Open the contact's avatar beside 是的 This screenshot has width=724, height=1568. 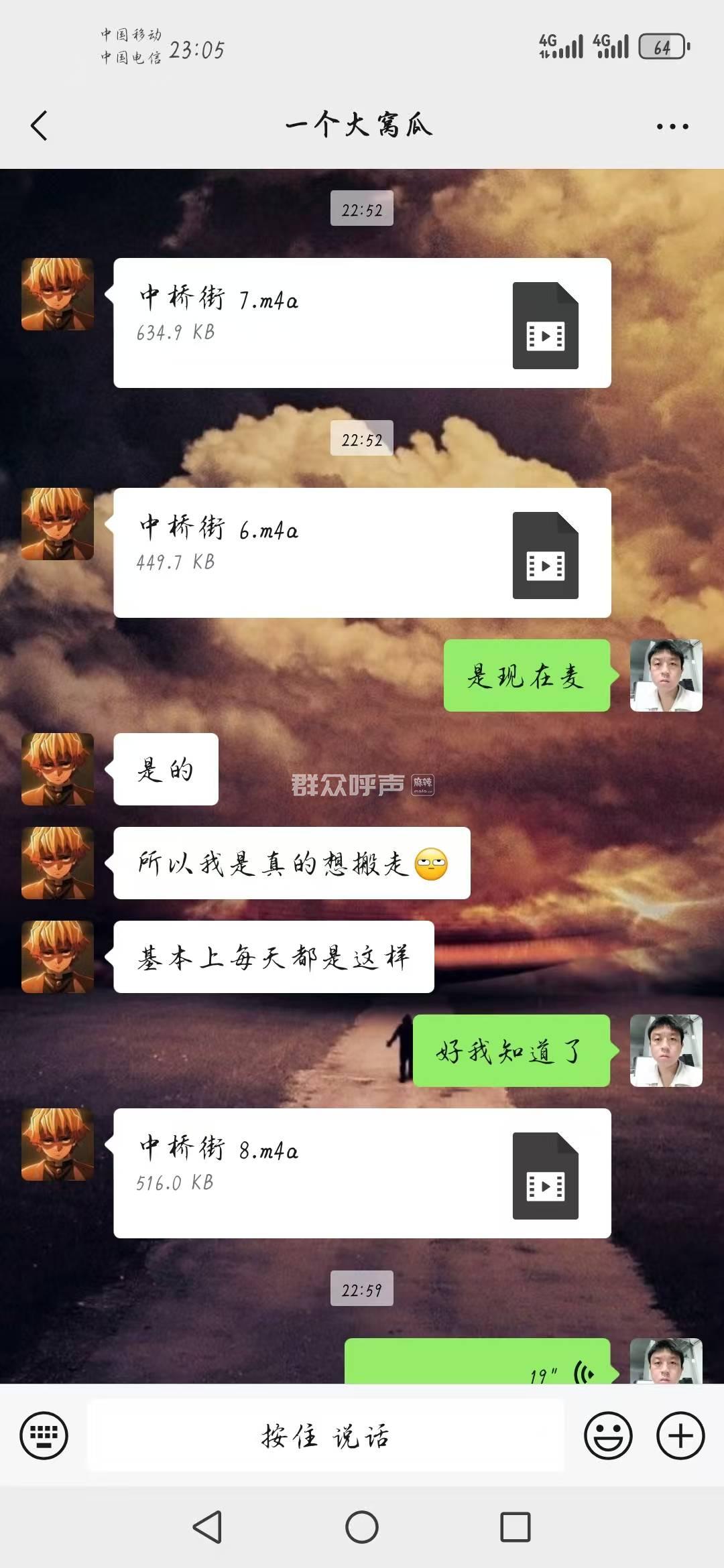58,769
